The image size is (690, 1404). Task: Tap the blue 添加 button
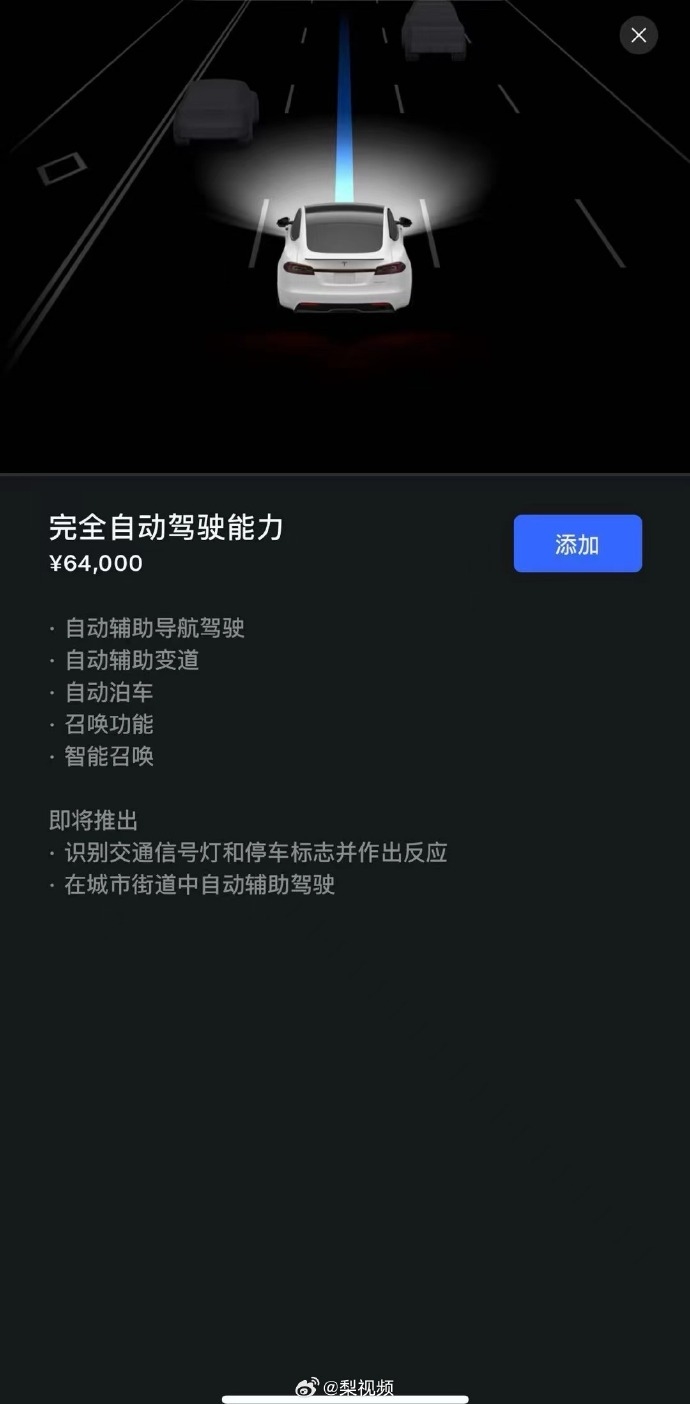click(x=577, y=544)
